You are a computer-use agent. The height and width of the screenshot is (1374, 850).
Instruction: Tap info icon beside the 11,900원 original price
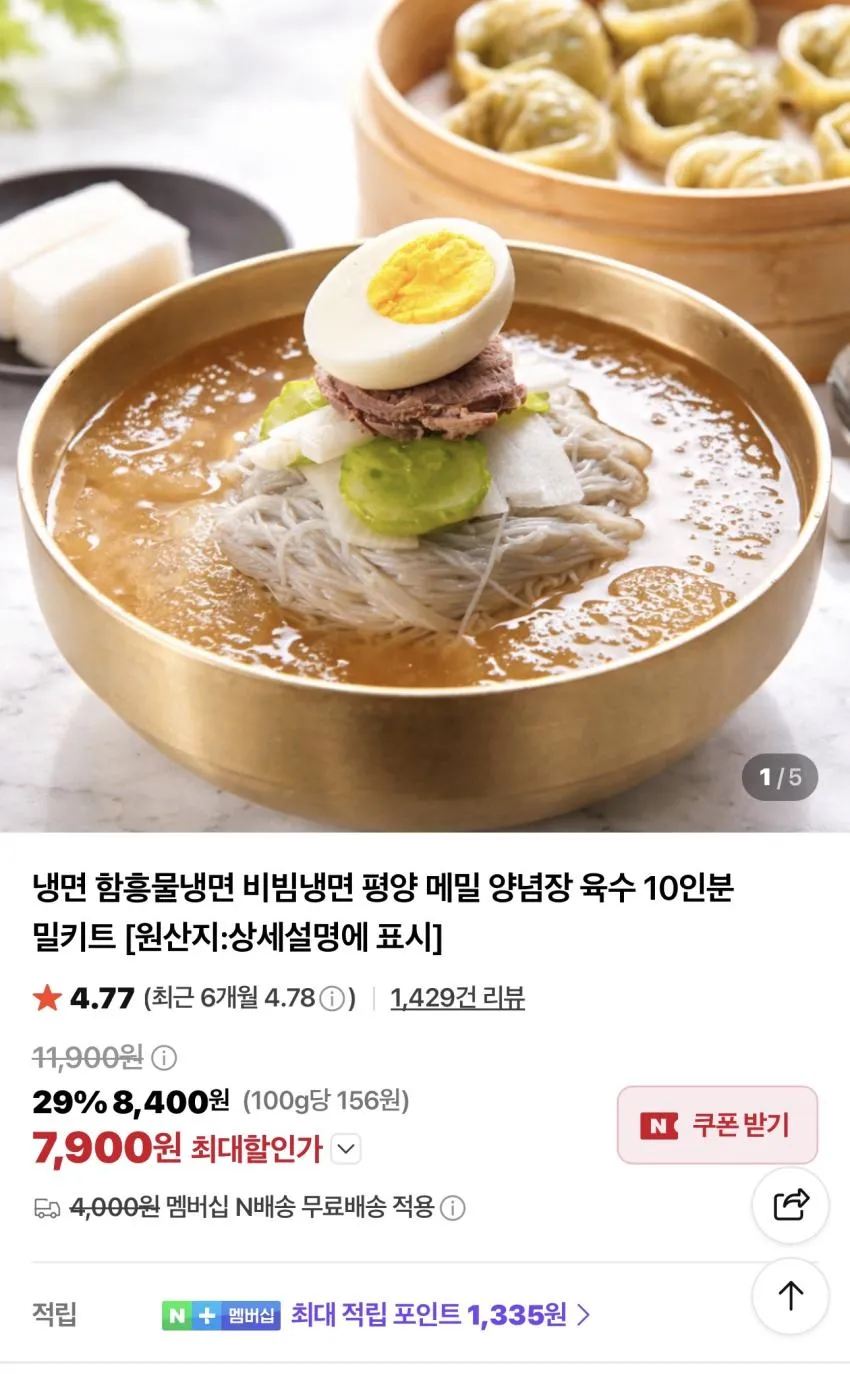click(163, 1057)
